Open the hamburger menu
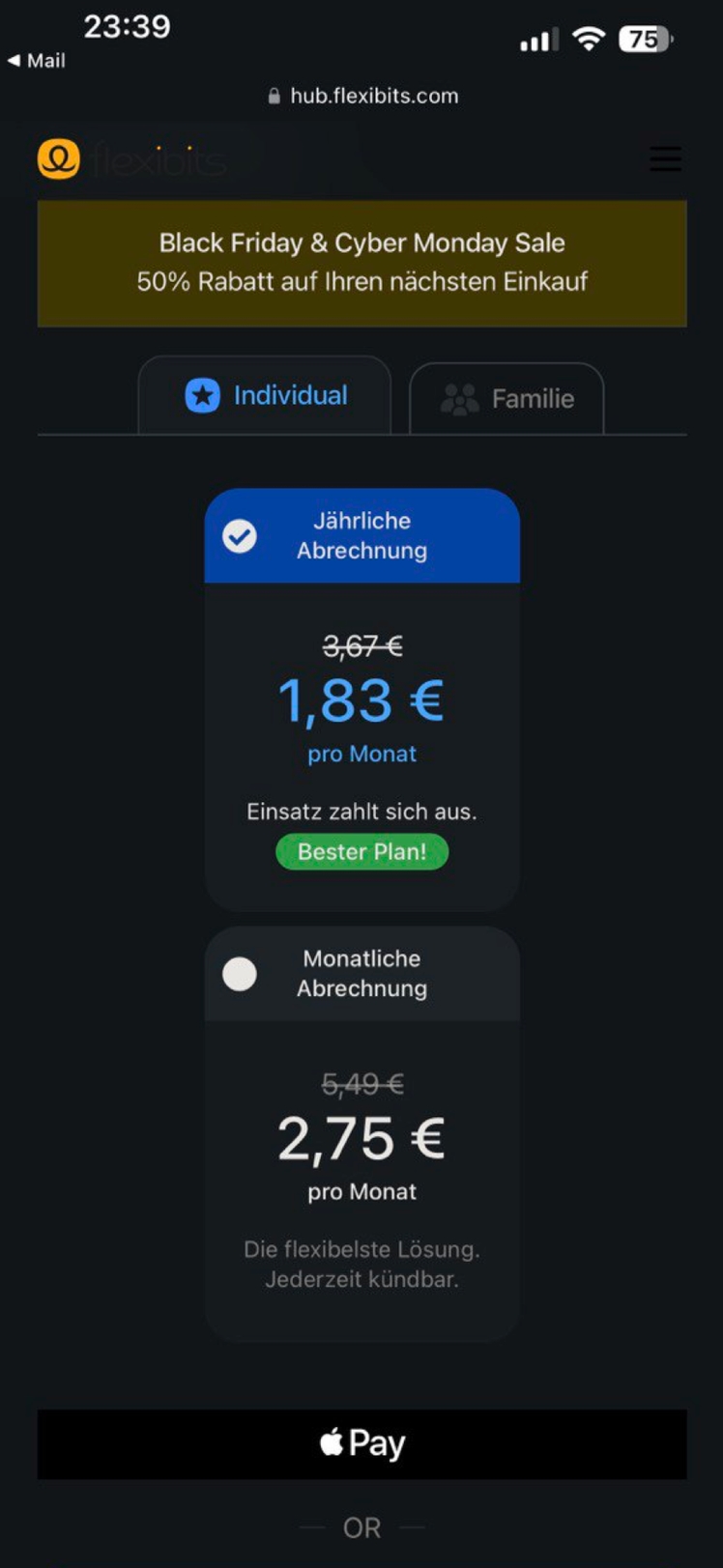Viewport: 723px width, 1568px height. point(665,158)
